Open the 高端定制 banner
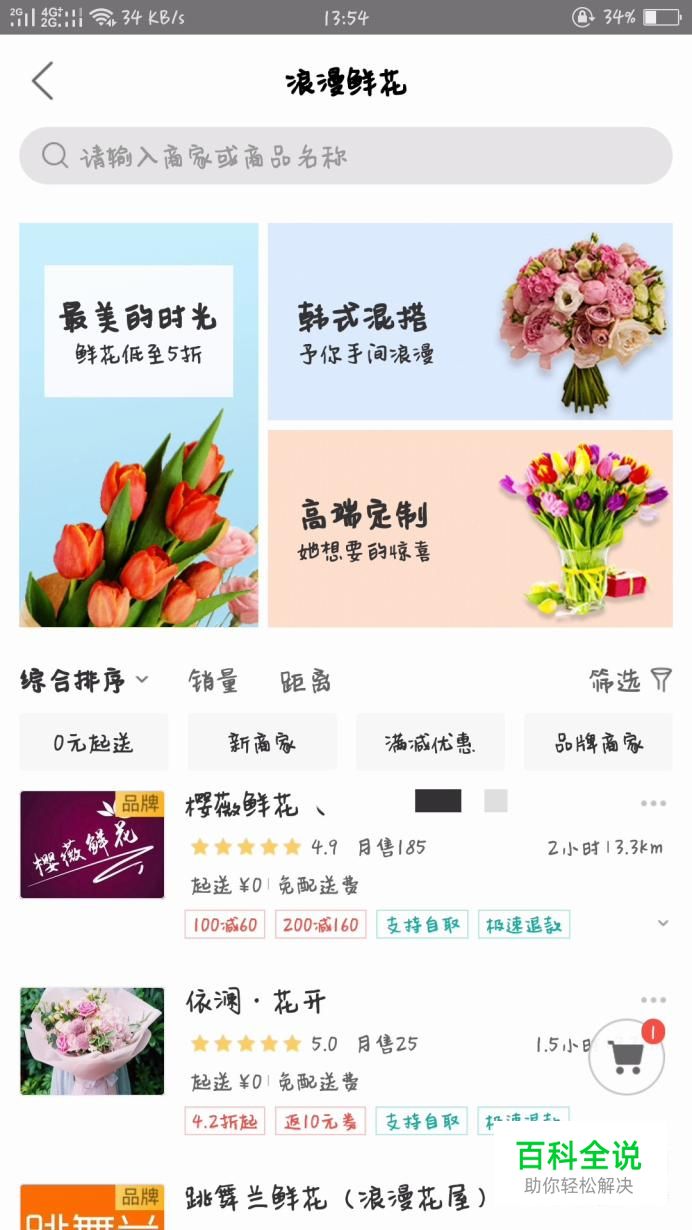Image resolution: width=692 pixels, height=1230 pixels. pos(470,528)
